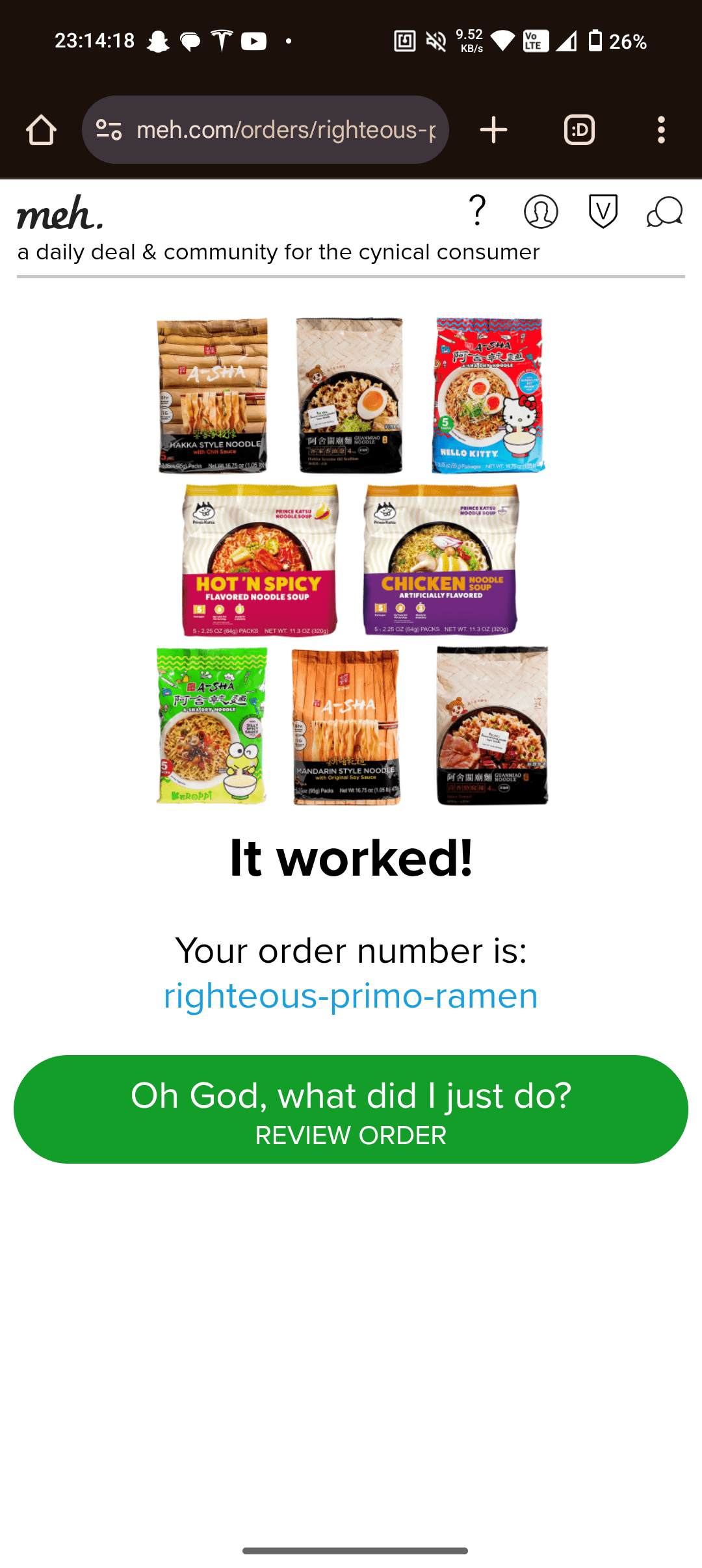Open the browser overflow menu
702x1568 pixels.
pos(661,130)
